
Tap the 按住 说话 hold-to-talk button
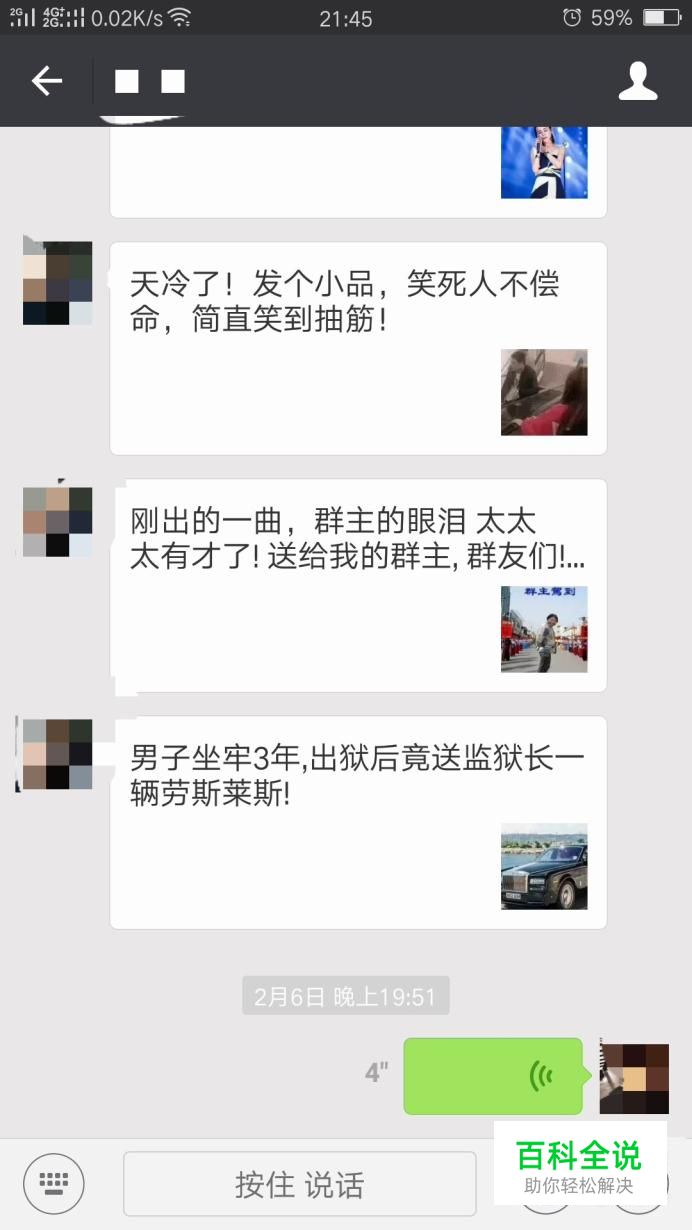pos(299,1184)
